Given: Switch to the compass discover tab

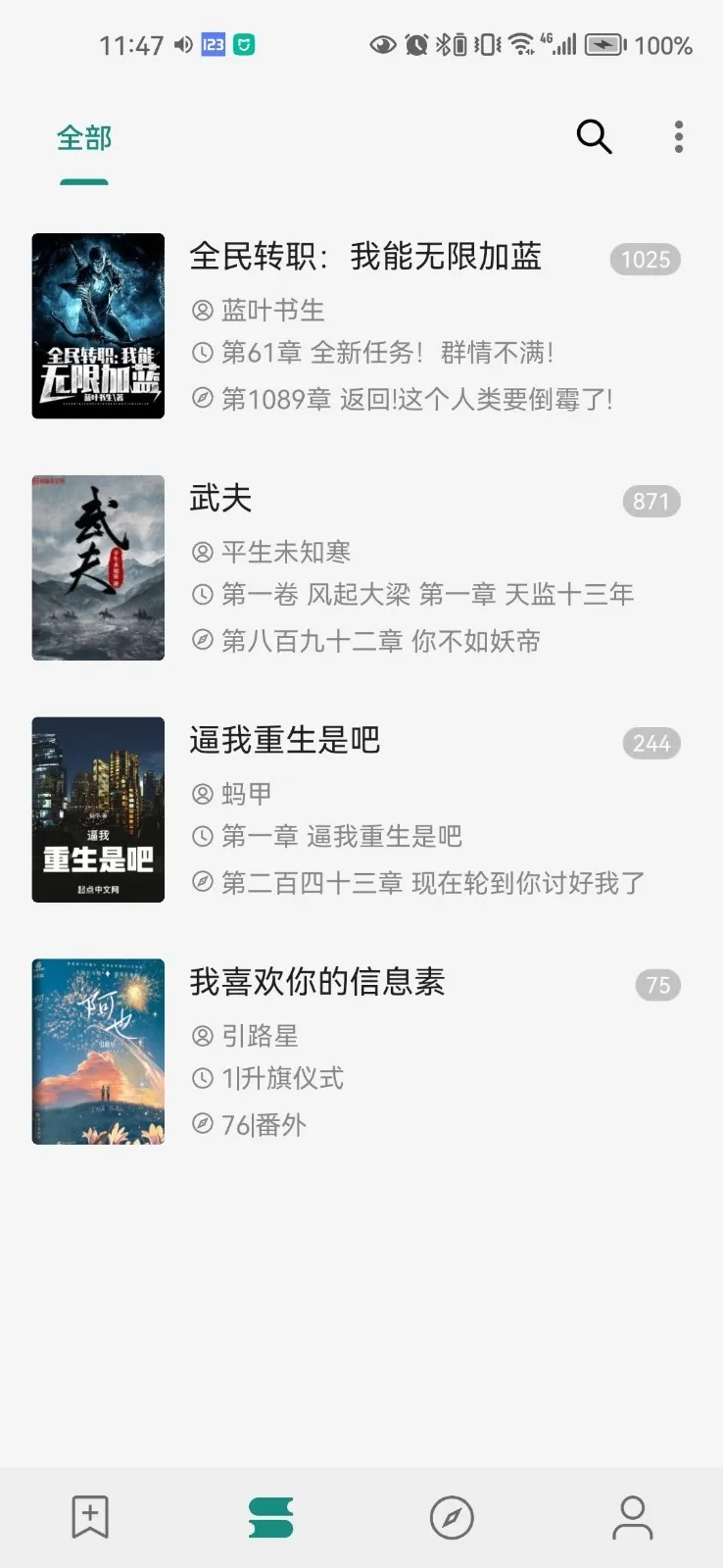Looking at the screenshot, I should coord(452,1517).
